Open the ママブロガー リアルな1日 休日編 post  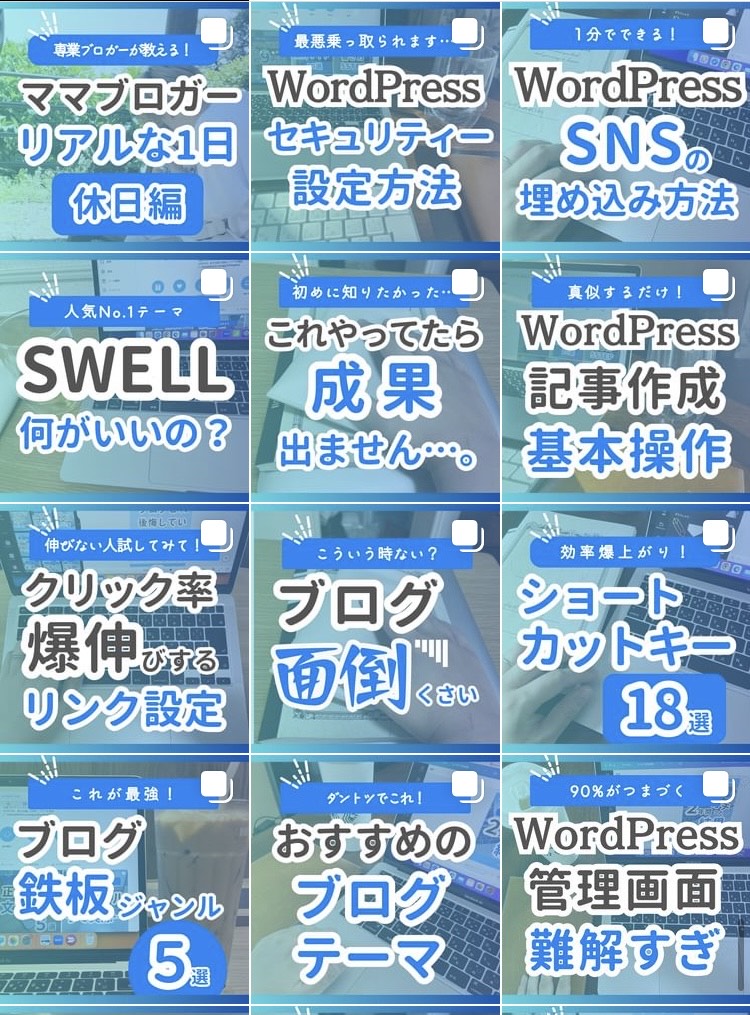[124, 125]
